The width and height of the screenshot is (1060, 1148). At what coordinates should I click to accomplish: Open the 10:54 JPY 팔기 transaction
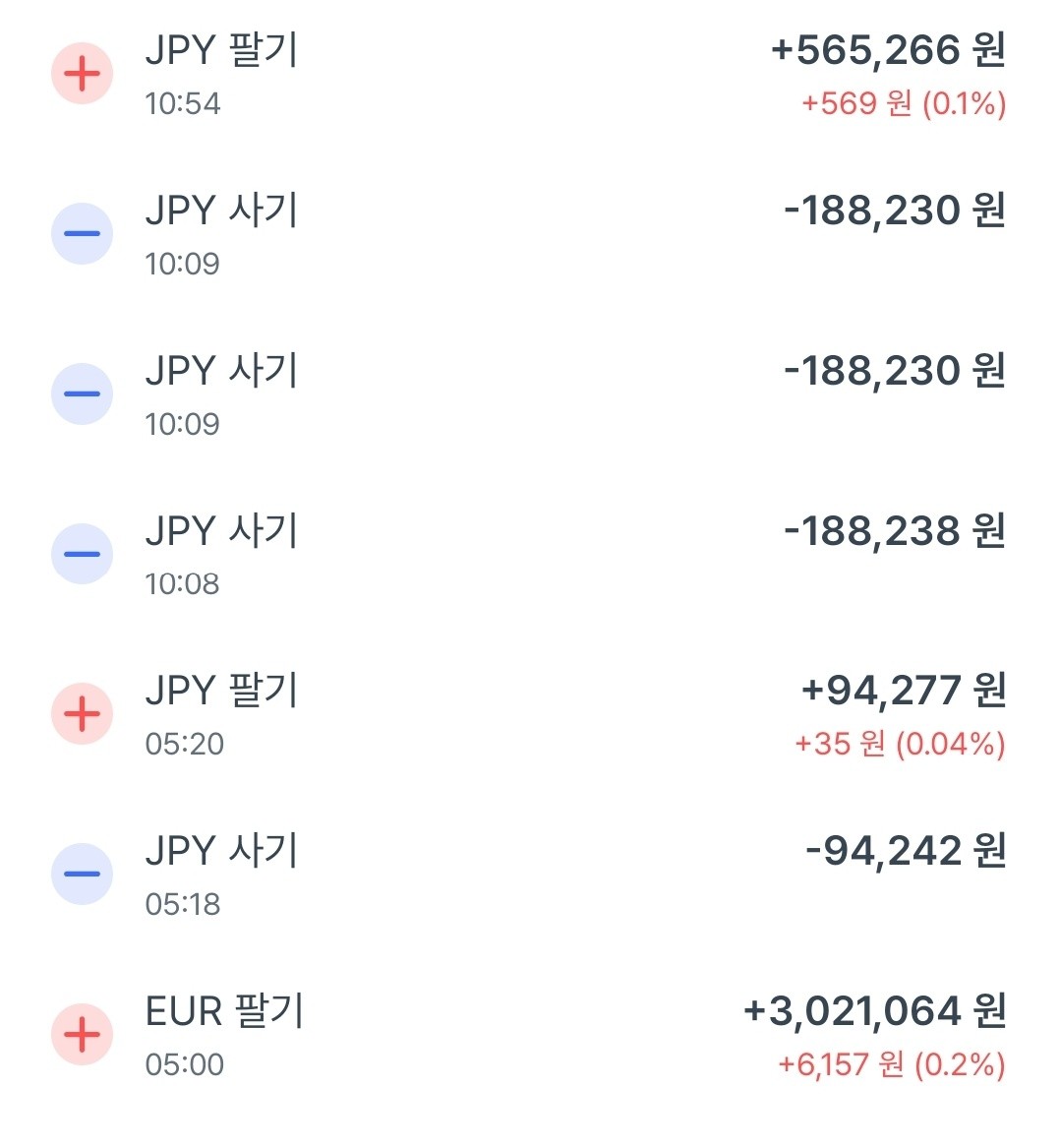pyautogui.click(x=222, y=51)
